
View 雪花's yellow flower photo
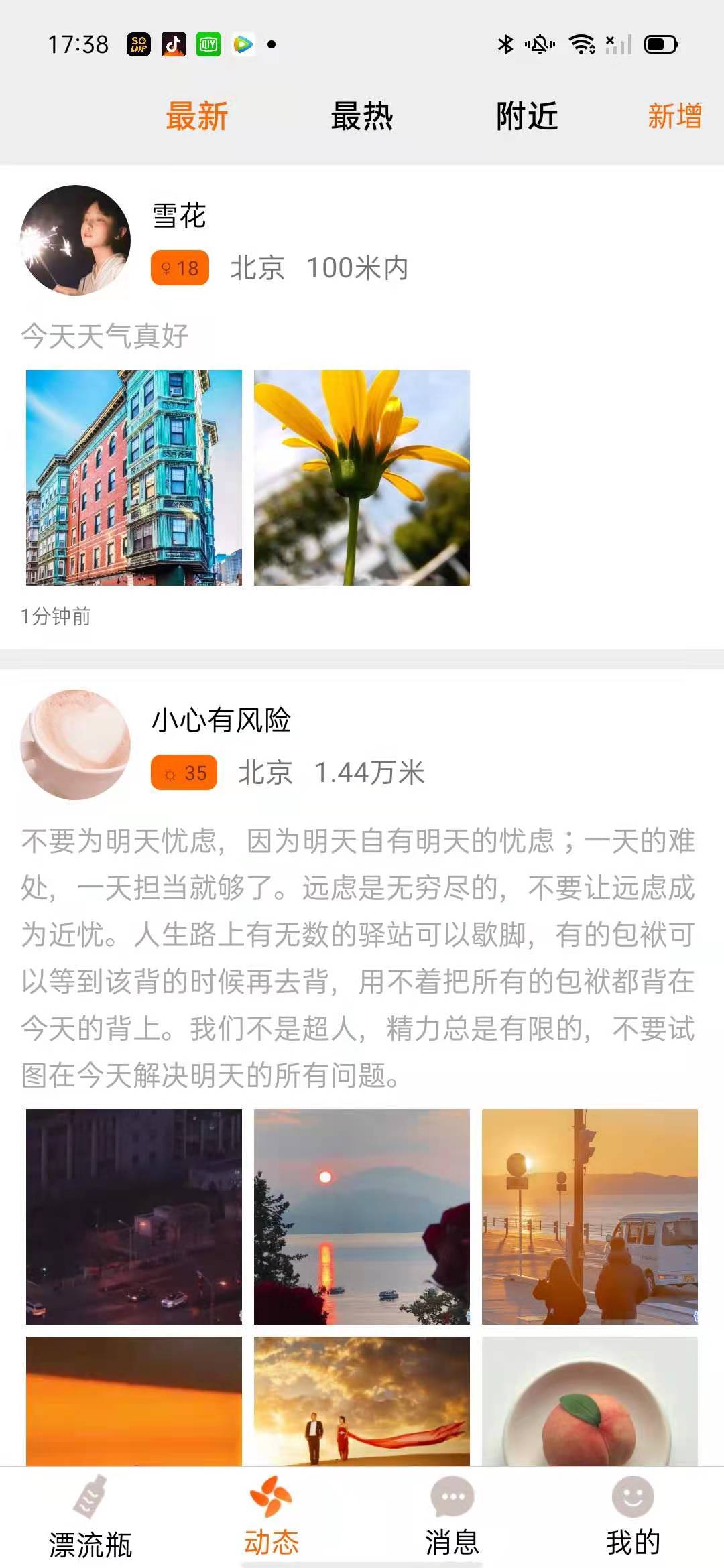[362, 478]
